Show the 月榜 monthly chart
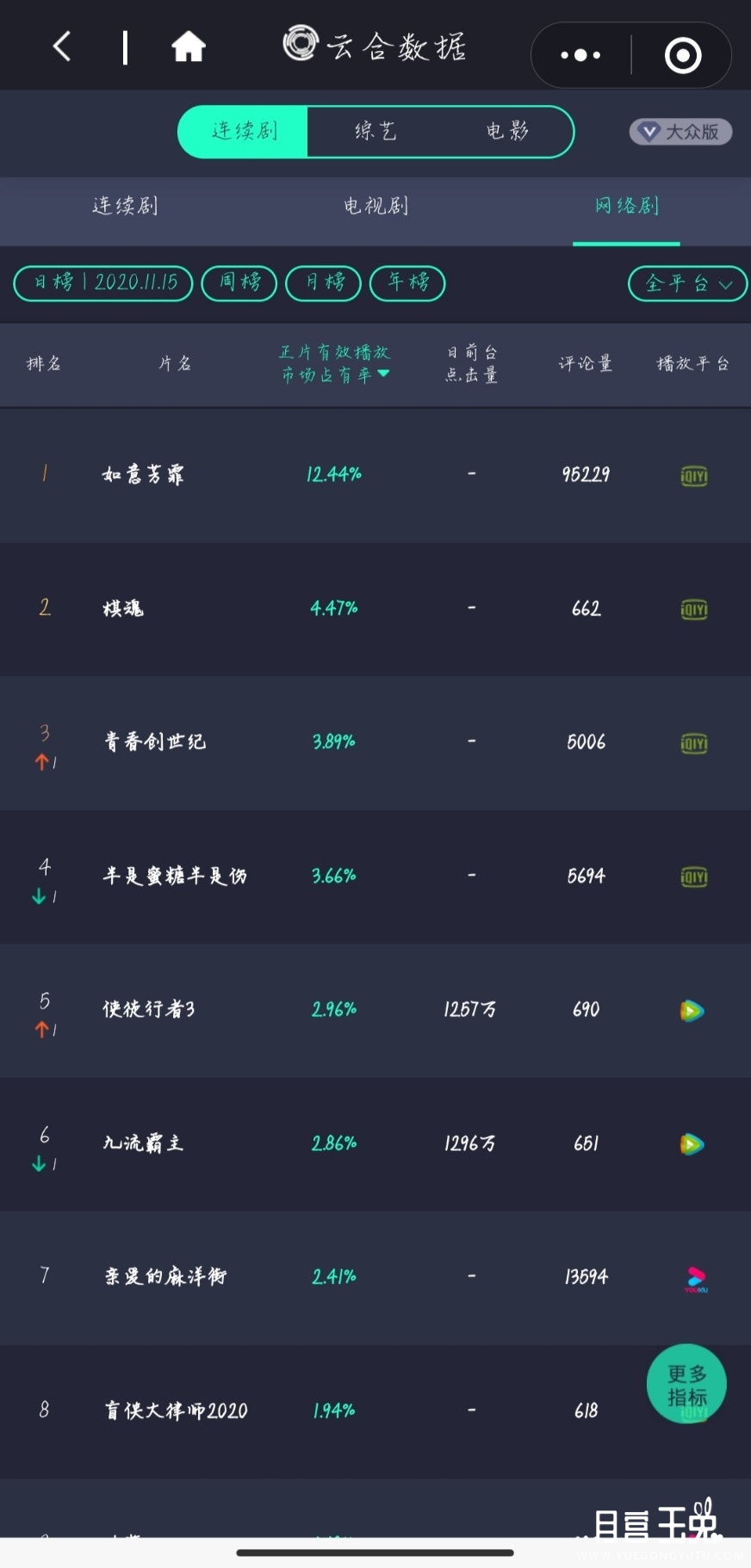The height and width of the screenshot is (1568, 751). [323, 283]
